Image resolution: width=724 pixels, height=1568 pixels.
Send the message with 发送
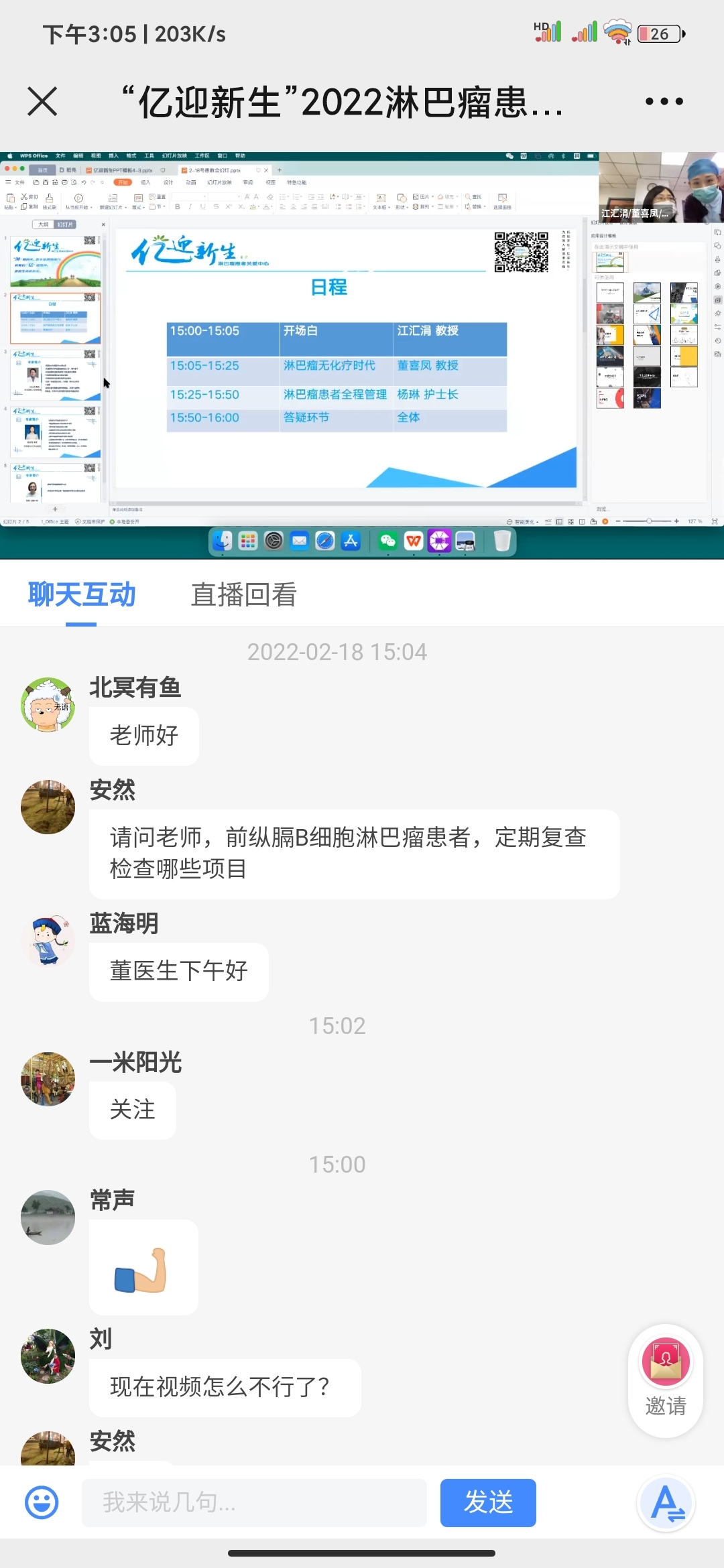point(488,1503)
